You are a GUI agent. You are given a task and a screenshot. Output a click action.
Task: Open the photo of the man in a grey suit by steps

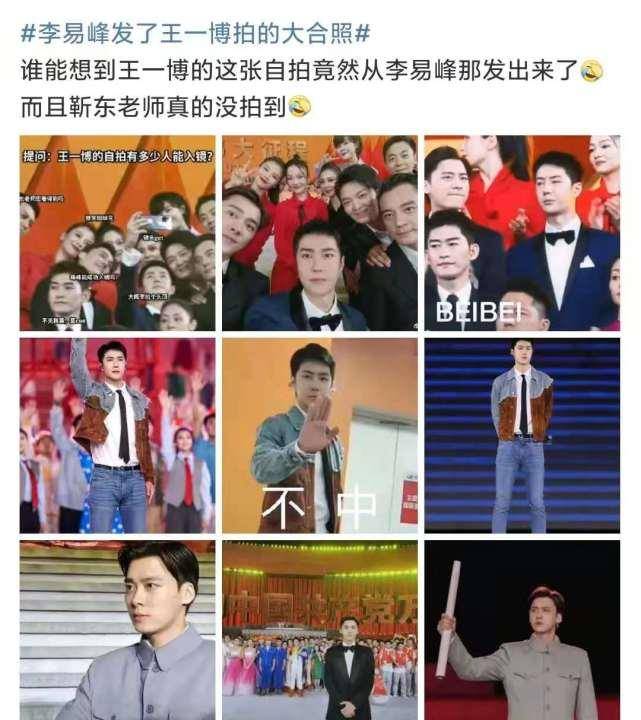click(x=117, y=631)
